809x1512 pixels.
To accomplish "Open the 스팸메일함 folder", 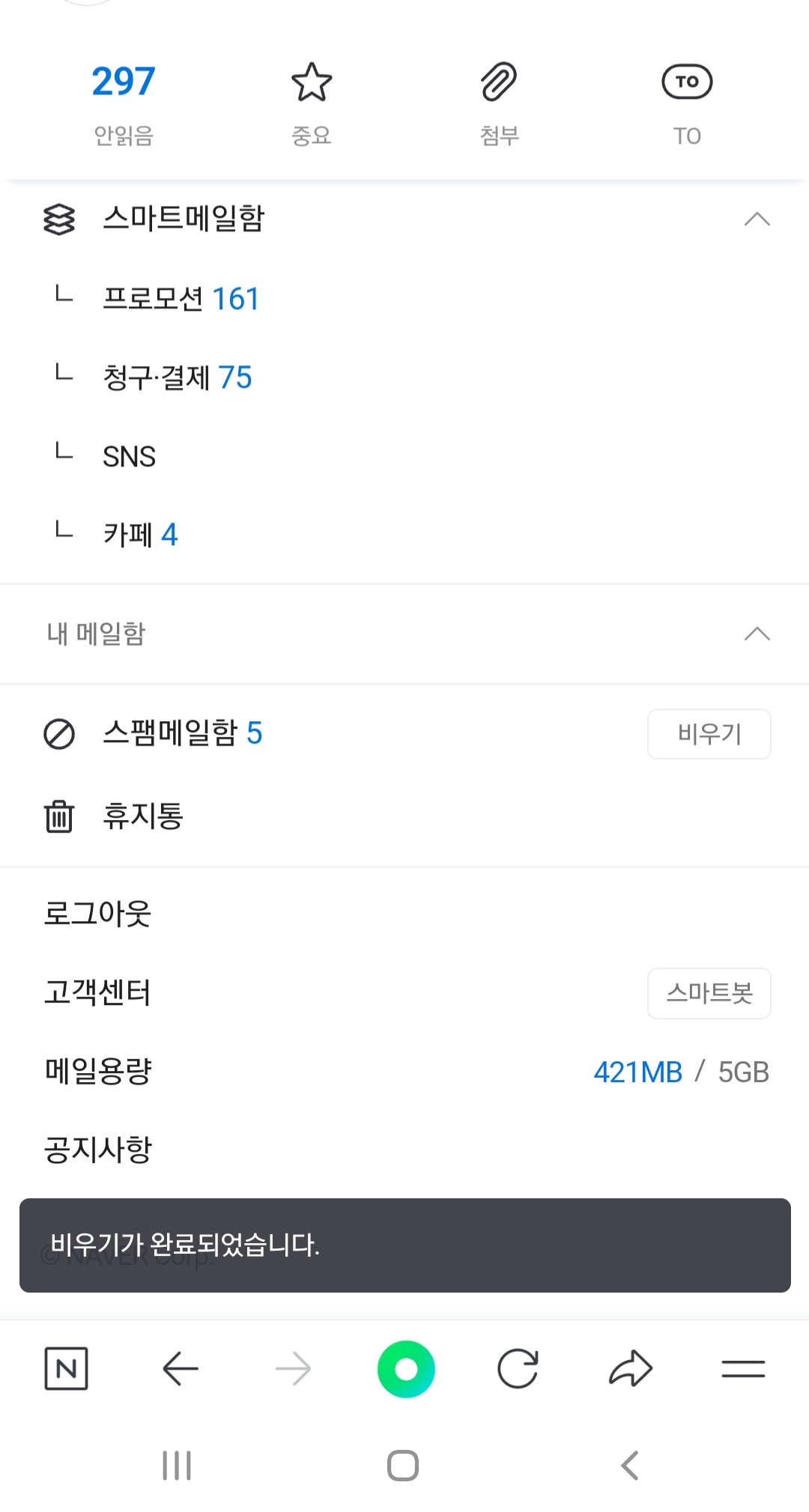I will pyautogui.click(x=182, y=733).
